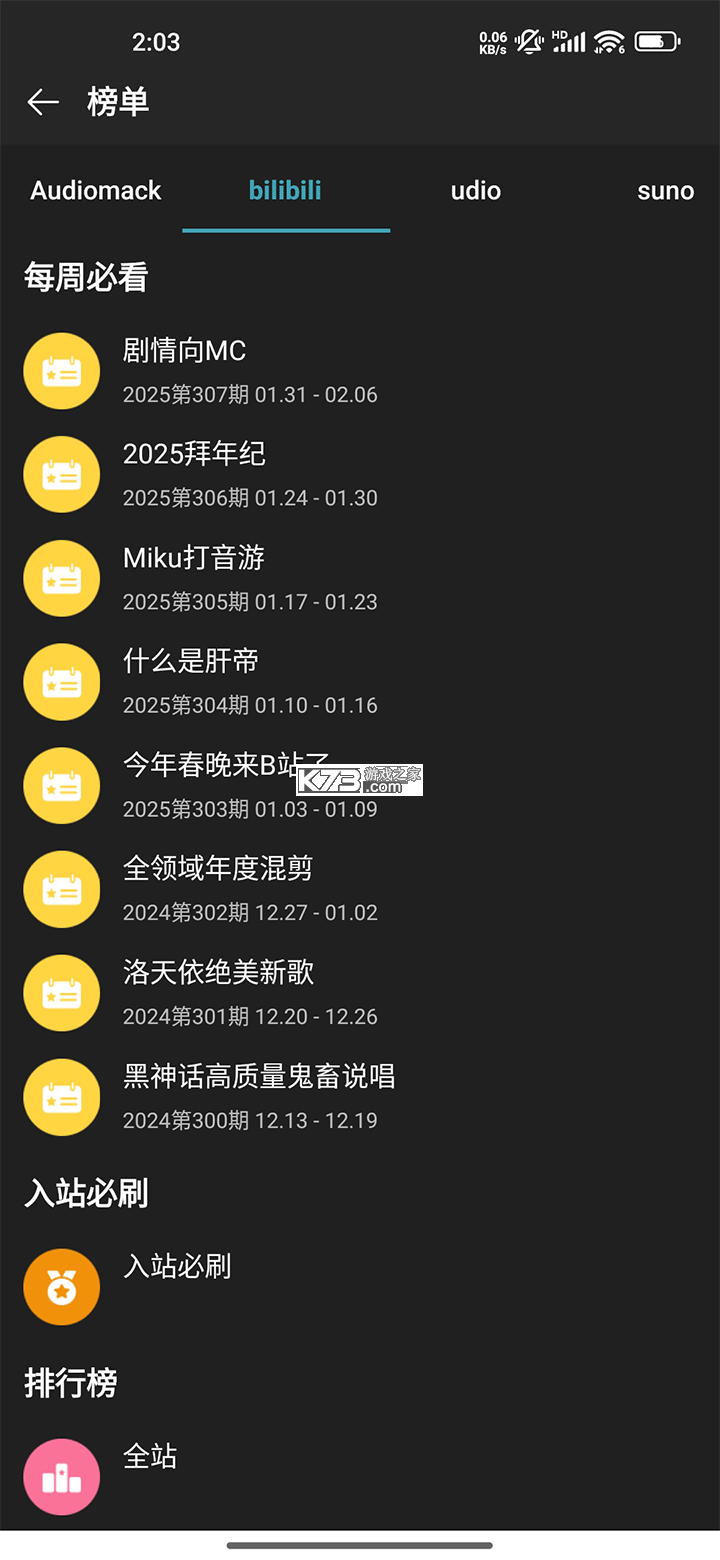Open the 剧情向MC playlist icon
Screen dimensions: 720x1560
pos(61,371)
